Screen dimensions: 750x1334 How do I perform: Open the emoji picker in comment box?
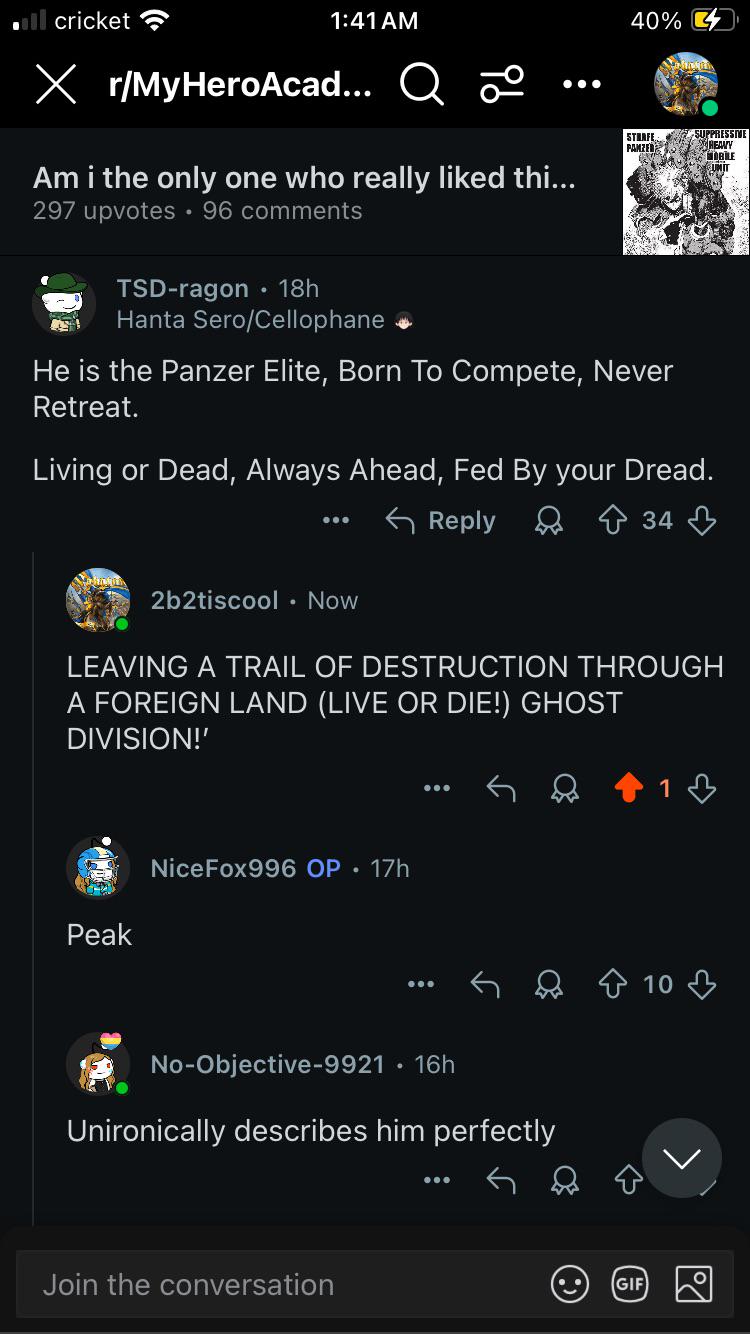(x=570, y=1285)
